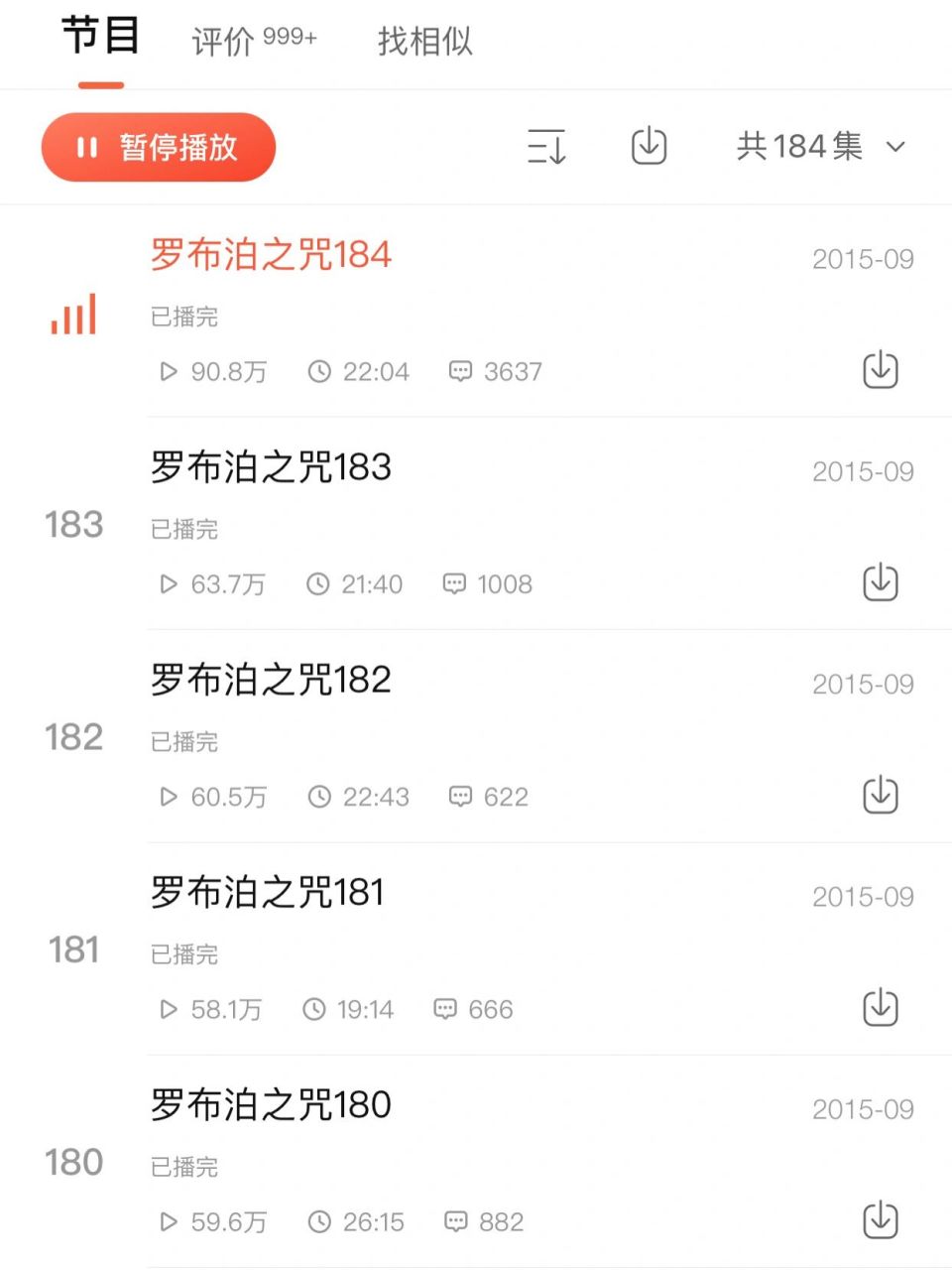
Task: Open episode 罗布泊之咒180
Action: point(269,1104)
